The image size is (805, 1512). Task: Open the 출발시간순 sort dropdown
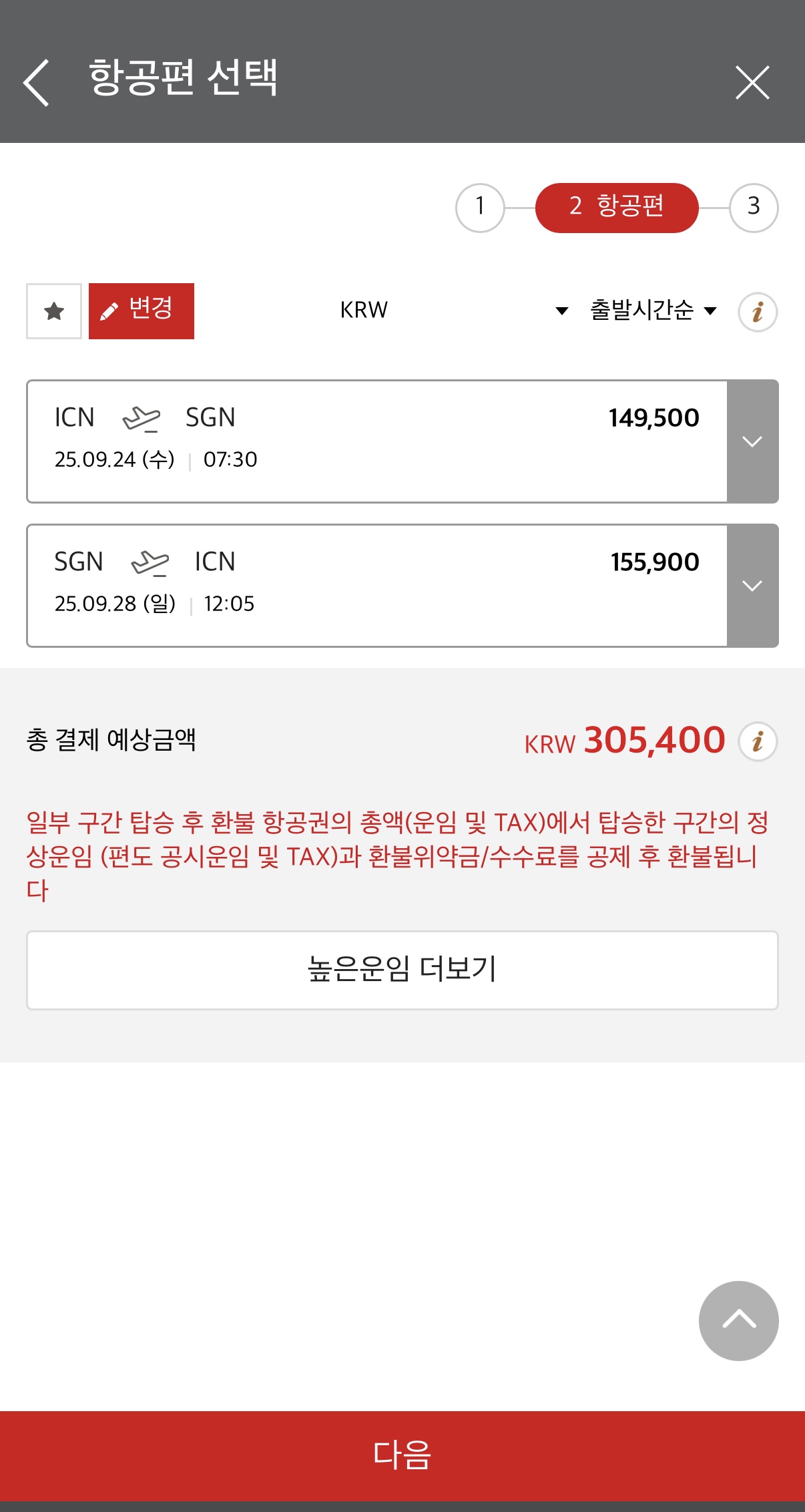click(x=653, y=311)
